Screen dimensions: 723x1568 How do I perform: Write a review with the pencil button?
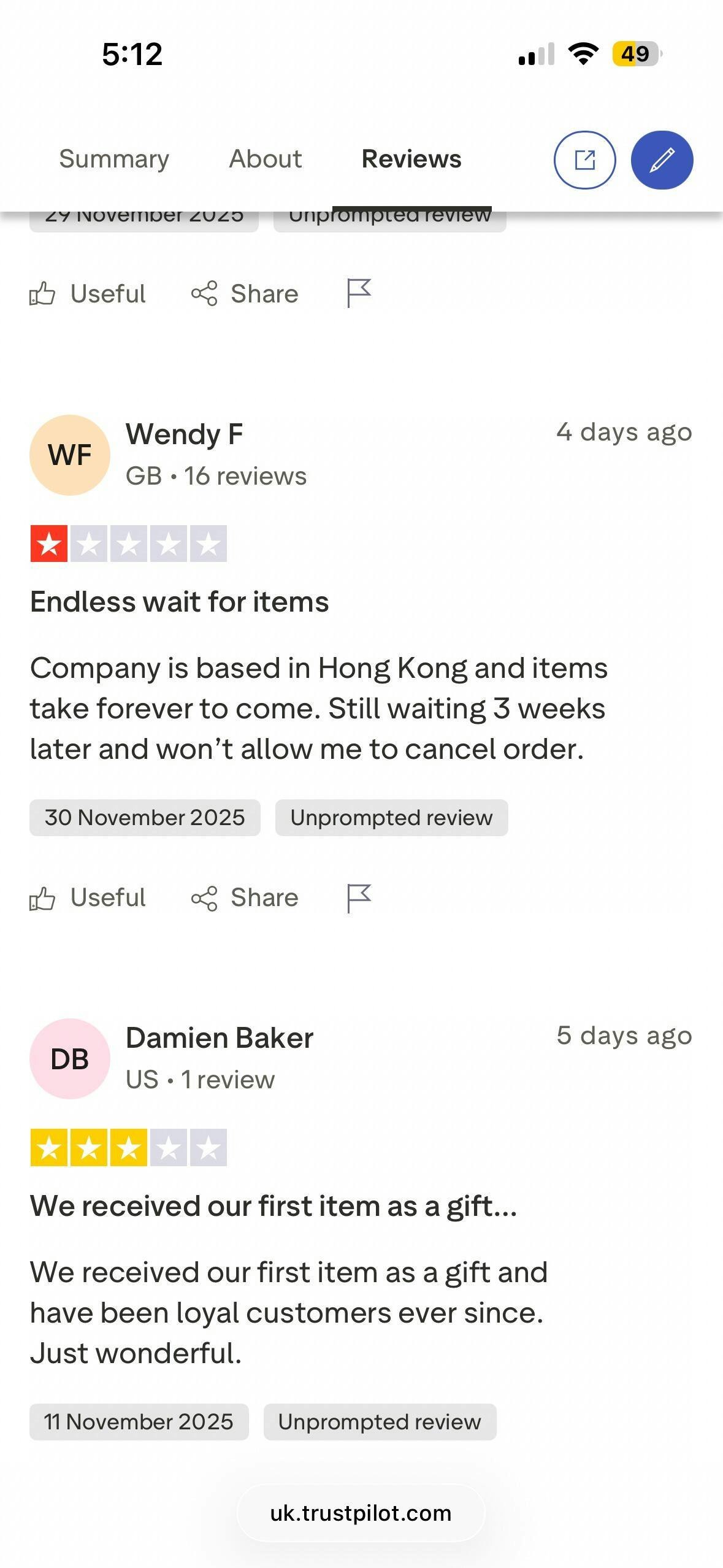[x=662, y=160]
